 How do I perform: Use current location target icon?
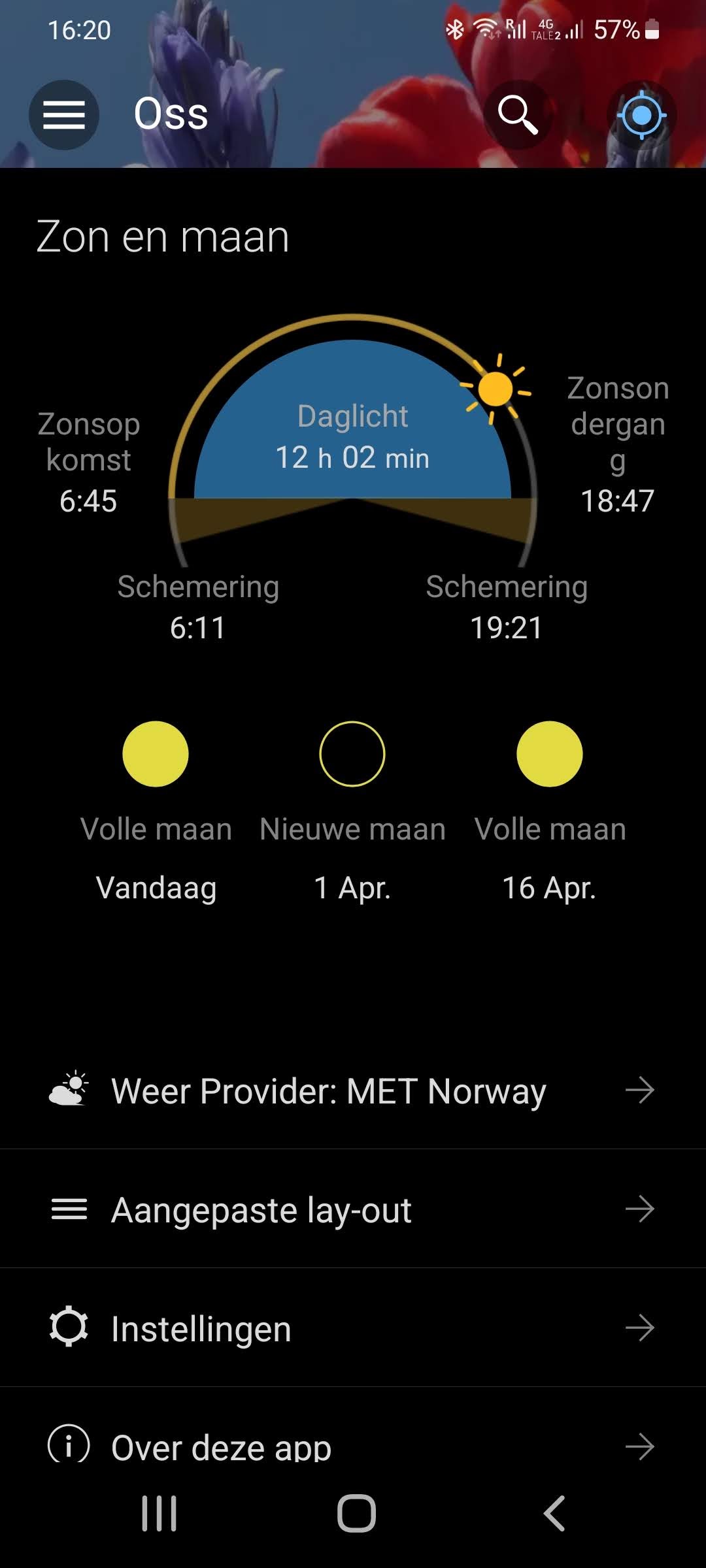[x=641, y=115]
